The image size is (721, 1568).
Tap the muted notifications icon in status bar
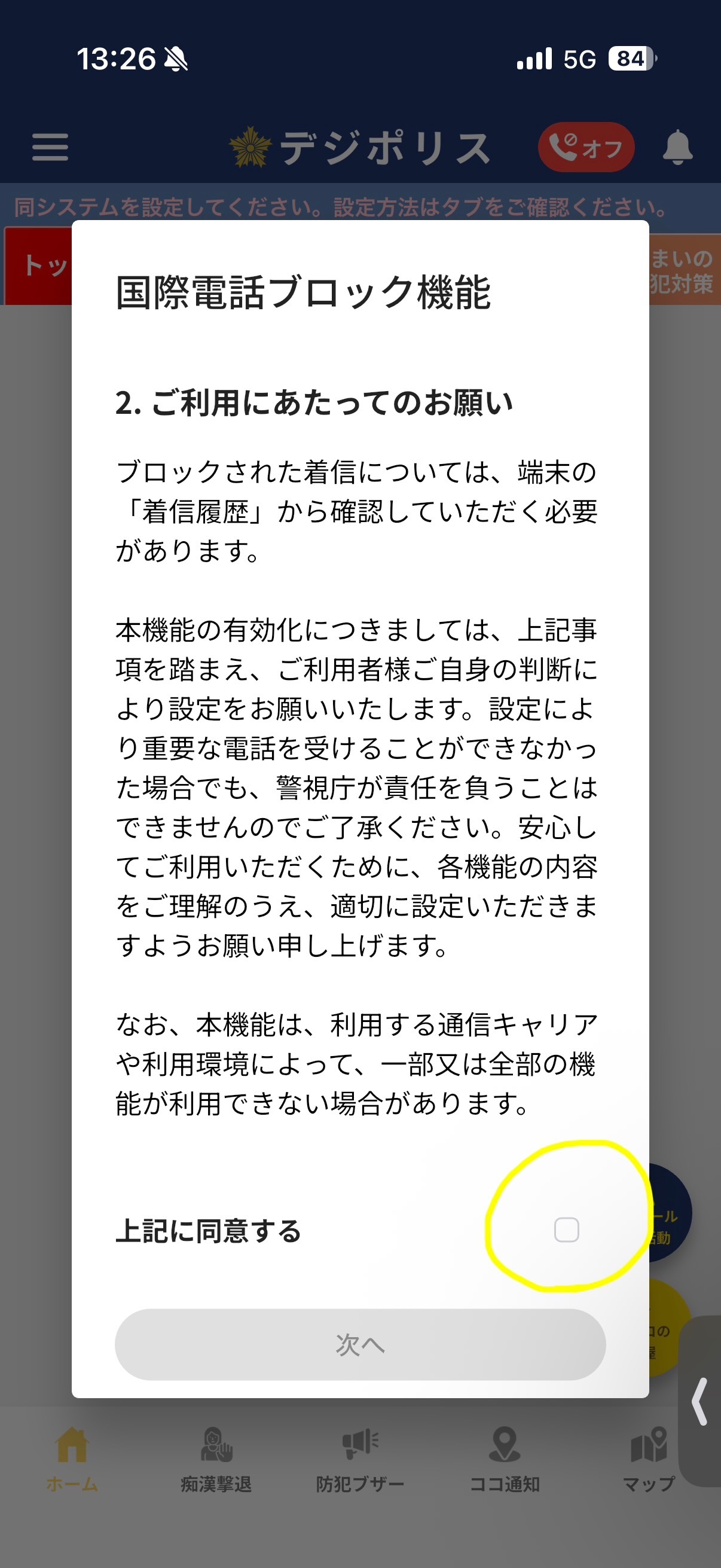pyautogui.click(x=176, y=58)
